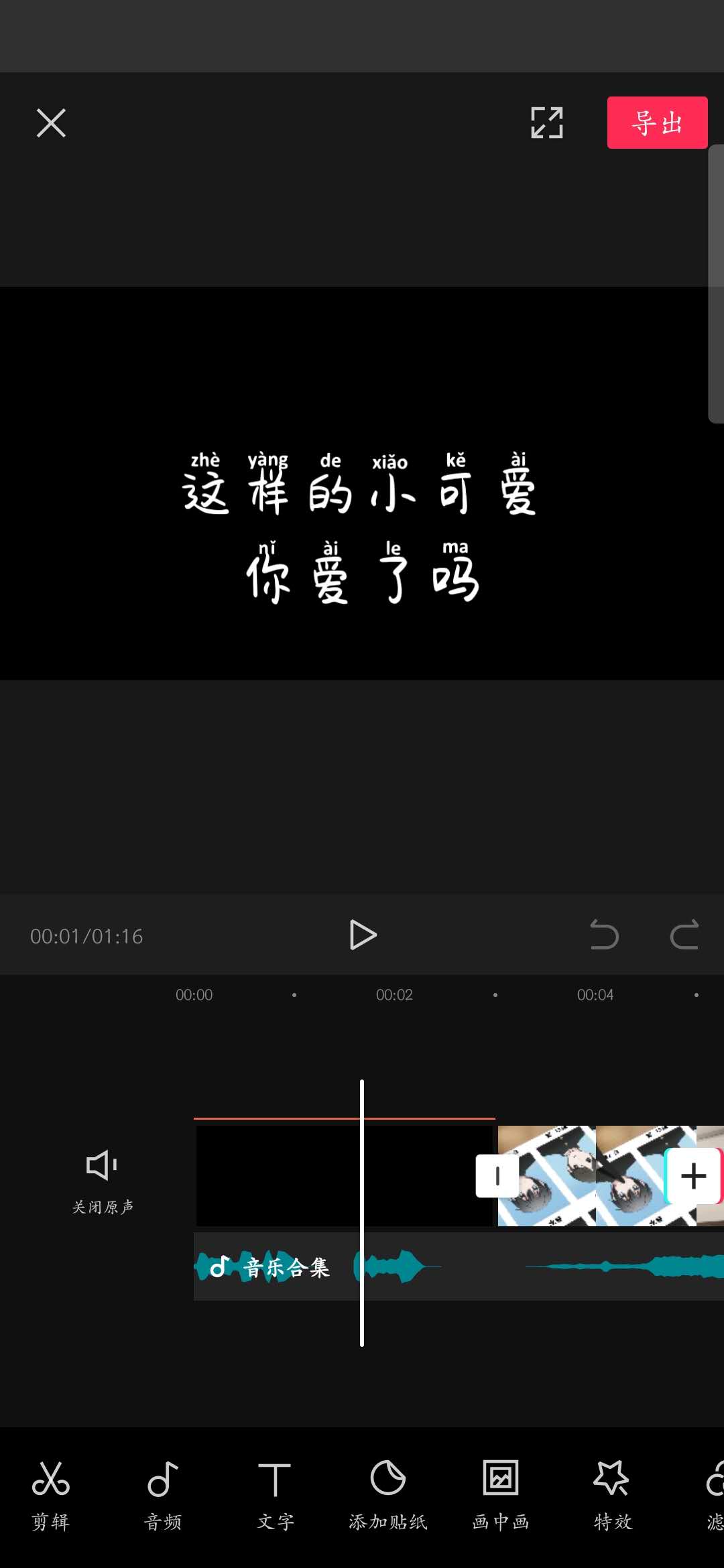Select the anime photo video clip
The width and height of the screenshot is (724, 1568).
tap(590, 1176)
